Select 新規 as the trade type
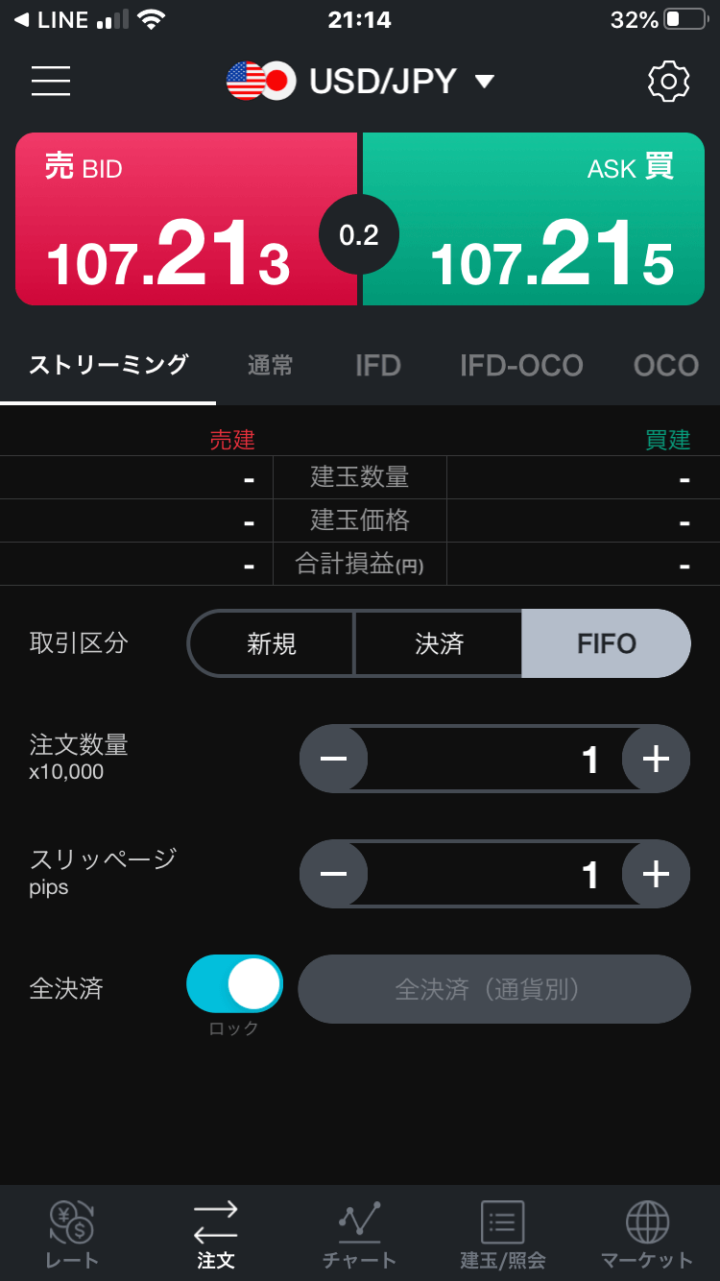 coord(271,643)
